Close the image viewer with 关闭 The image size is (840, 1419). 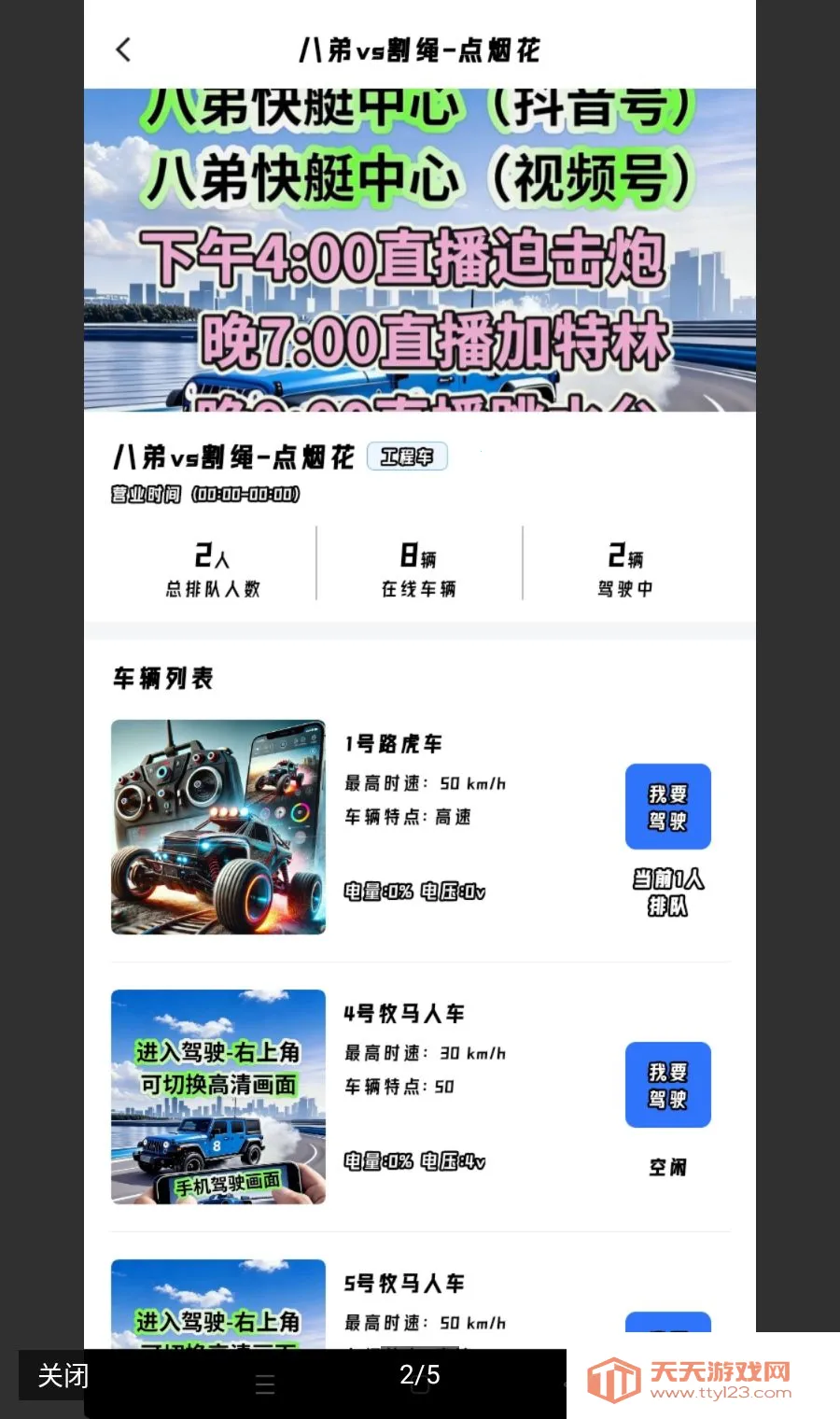pos(63,1375)
